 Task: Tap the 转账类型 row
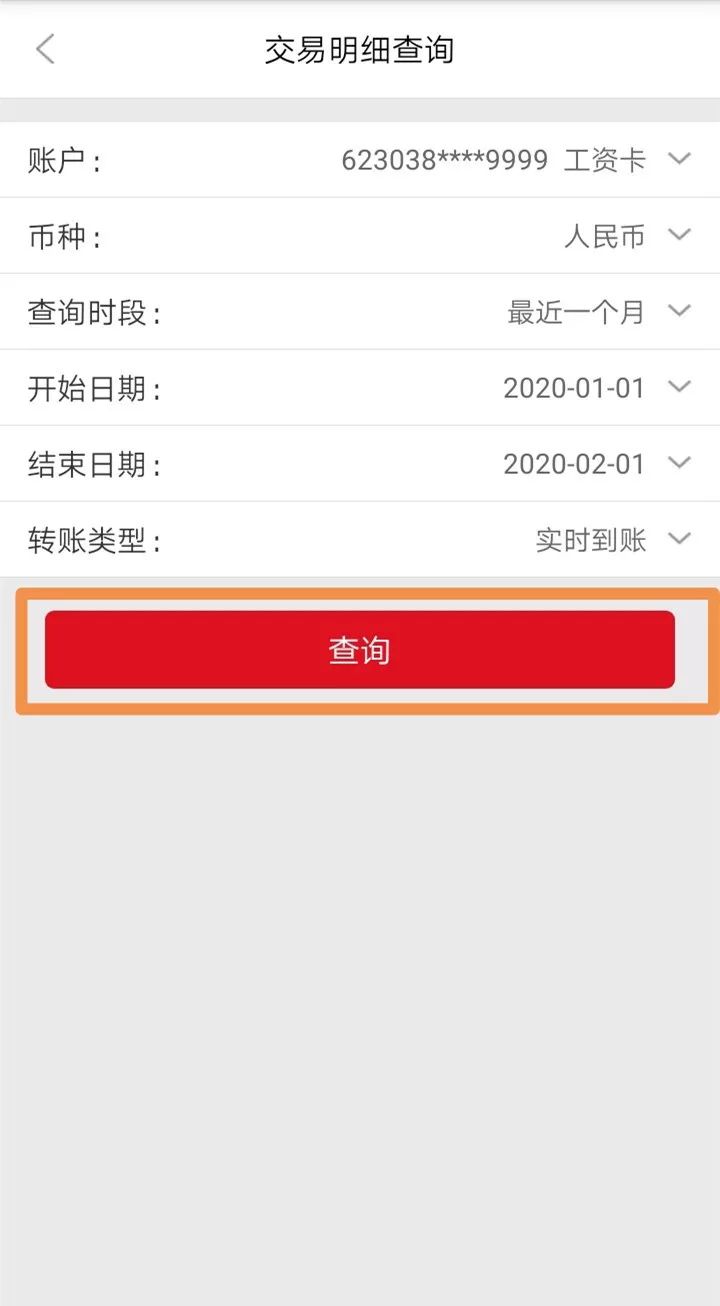pos(360,539)
